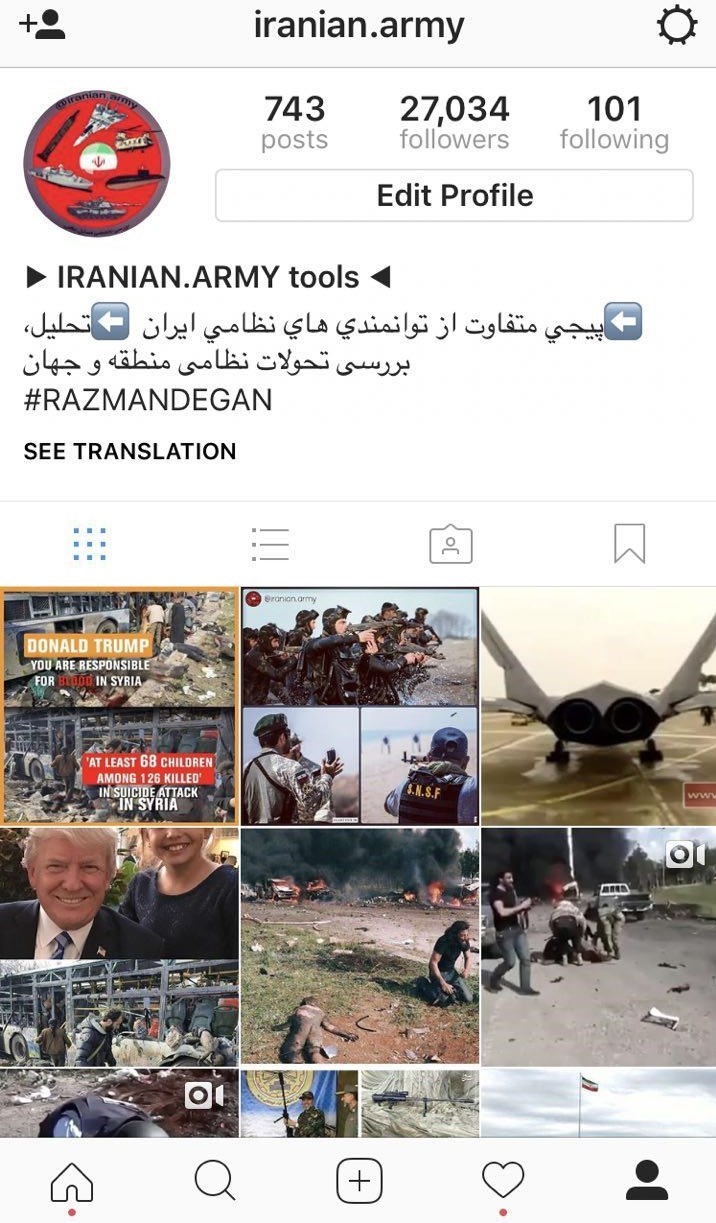Image resolution: width=716 pixels, height=1223 pixels.
Task: Enlarge the profile picture
Action: point(97,163)
